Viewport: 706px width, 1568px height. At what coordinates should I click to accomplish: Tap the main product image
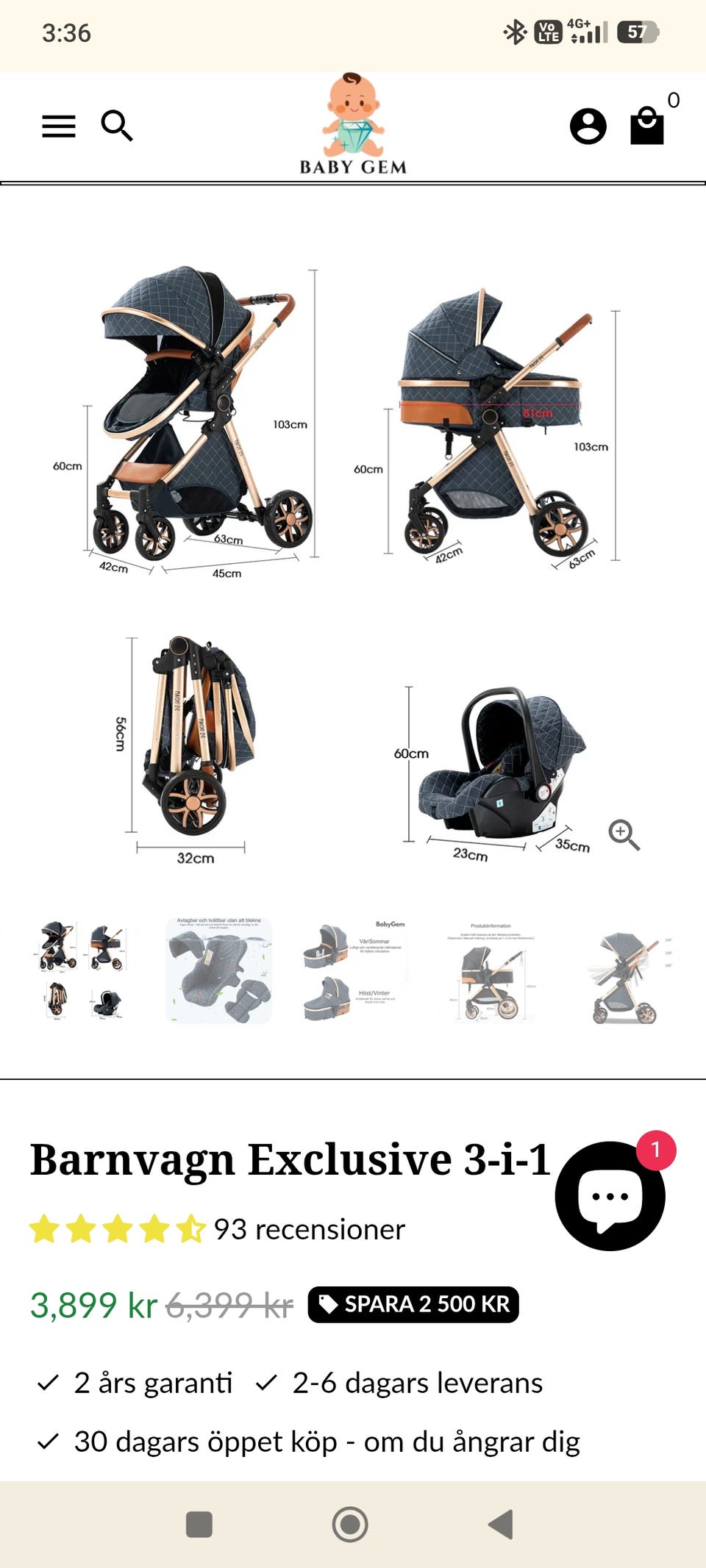(353, 562)
